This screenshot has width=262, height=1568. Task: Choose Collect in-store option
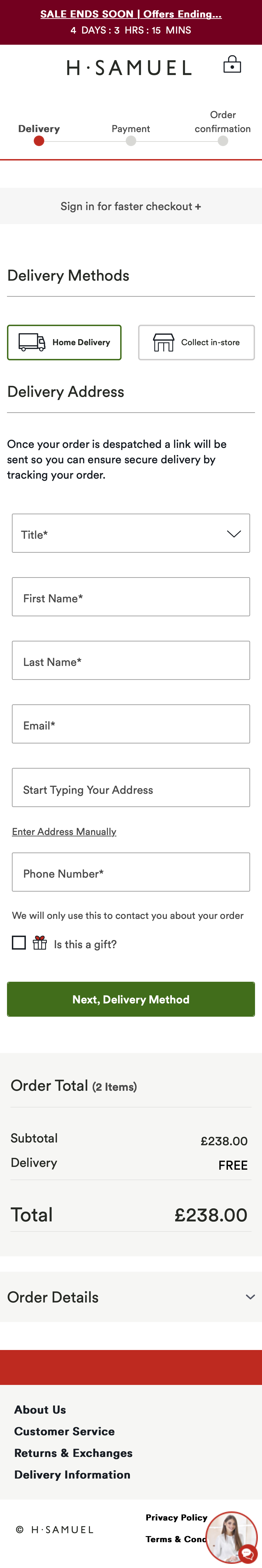click(196, 342)
